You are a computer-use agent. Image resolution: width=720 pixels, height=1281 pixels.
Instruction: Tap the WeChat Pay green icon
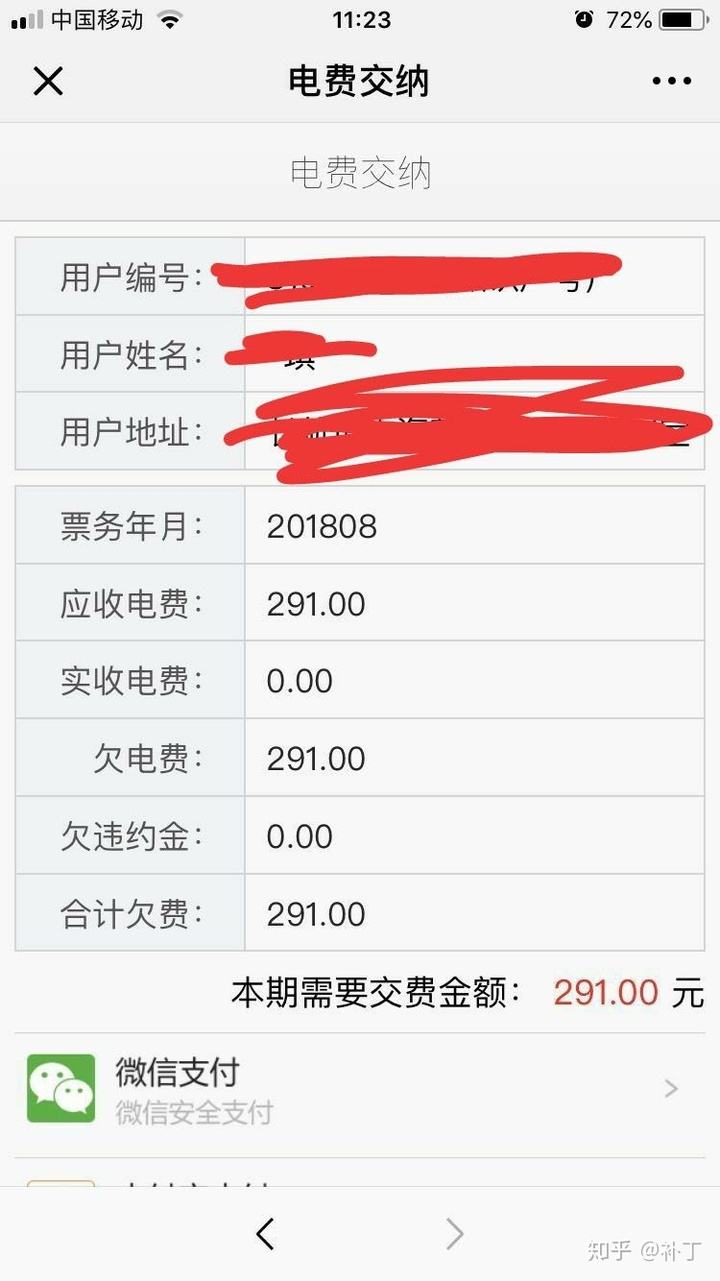[x=61, y=1088]
